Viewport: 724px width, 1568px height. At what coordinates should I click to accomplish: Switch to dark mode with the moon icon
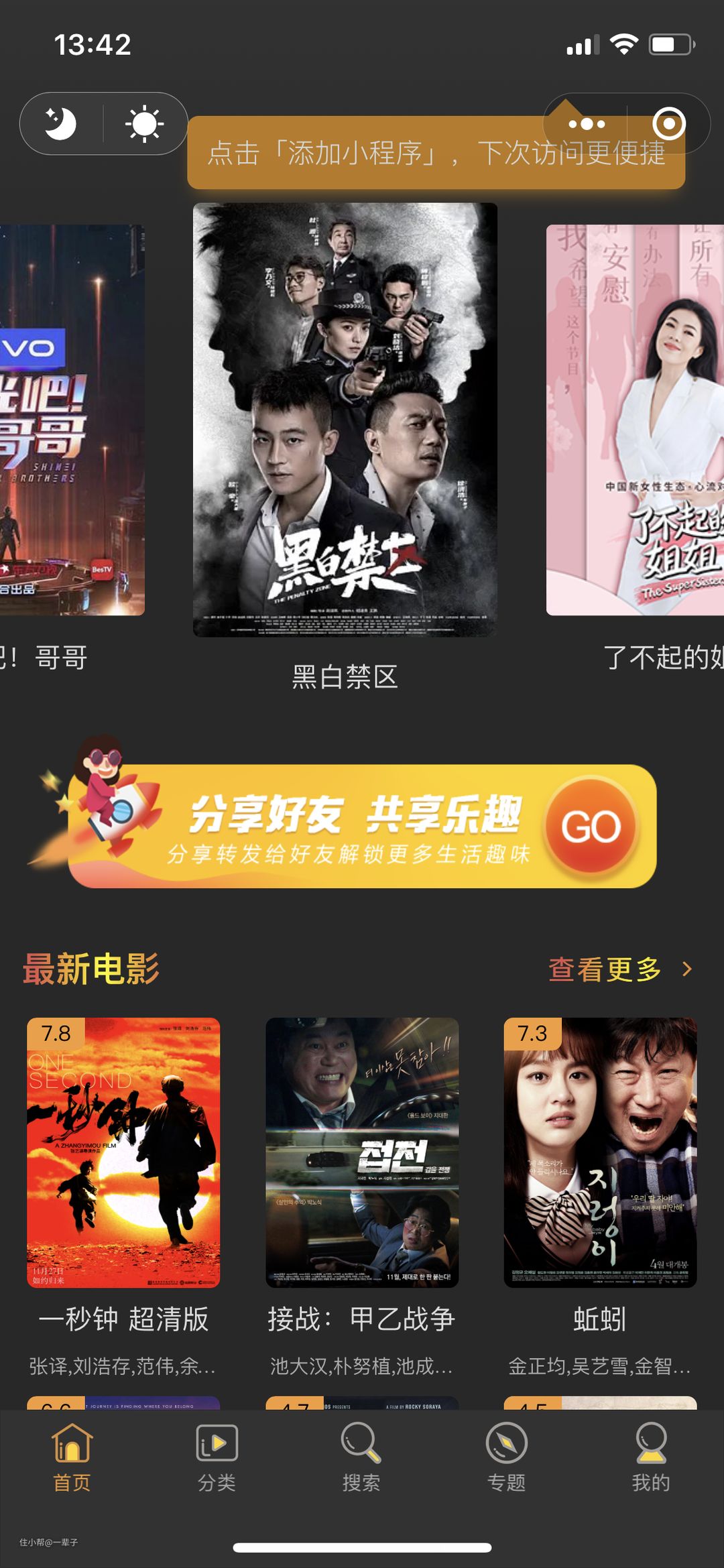click(60, 124)
